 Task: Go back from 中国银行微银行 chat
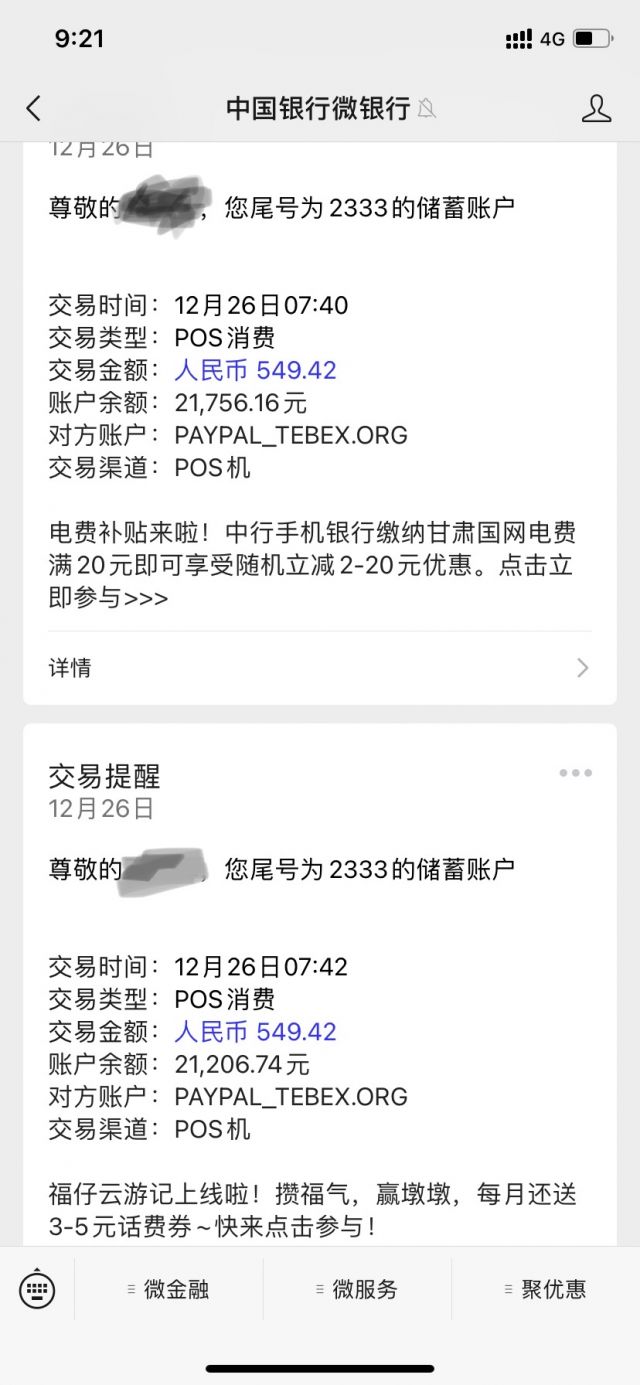point(34,108)
